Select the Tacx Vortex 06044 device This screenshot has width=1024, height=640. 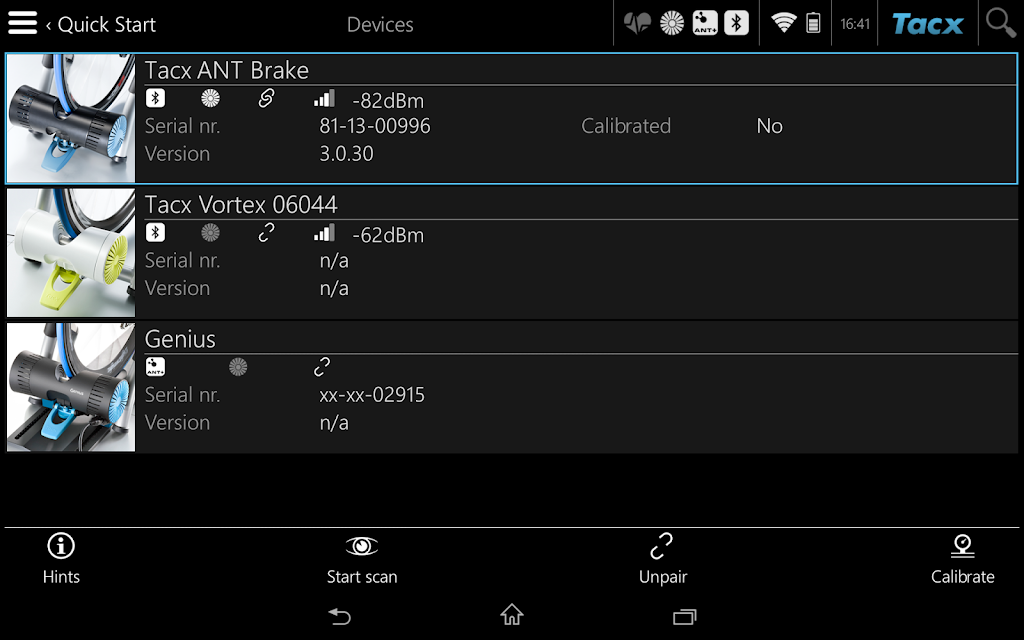[511, 253]
